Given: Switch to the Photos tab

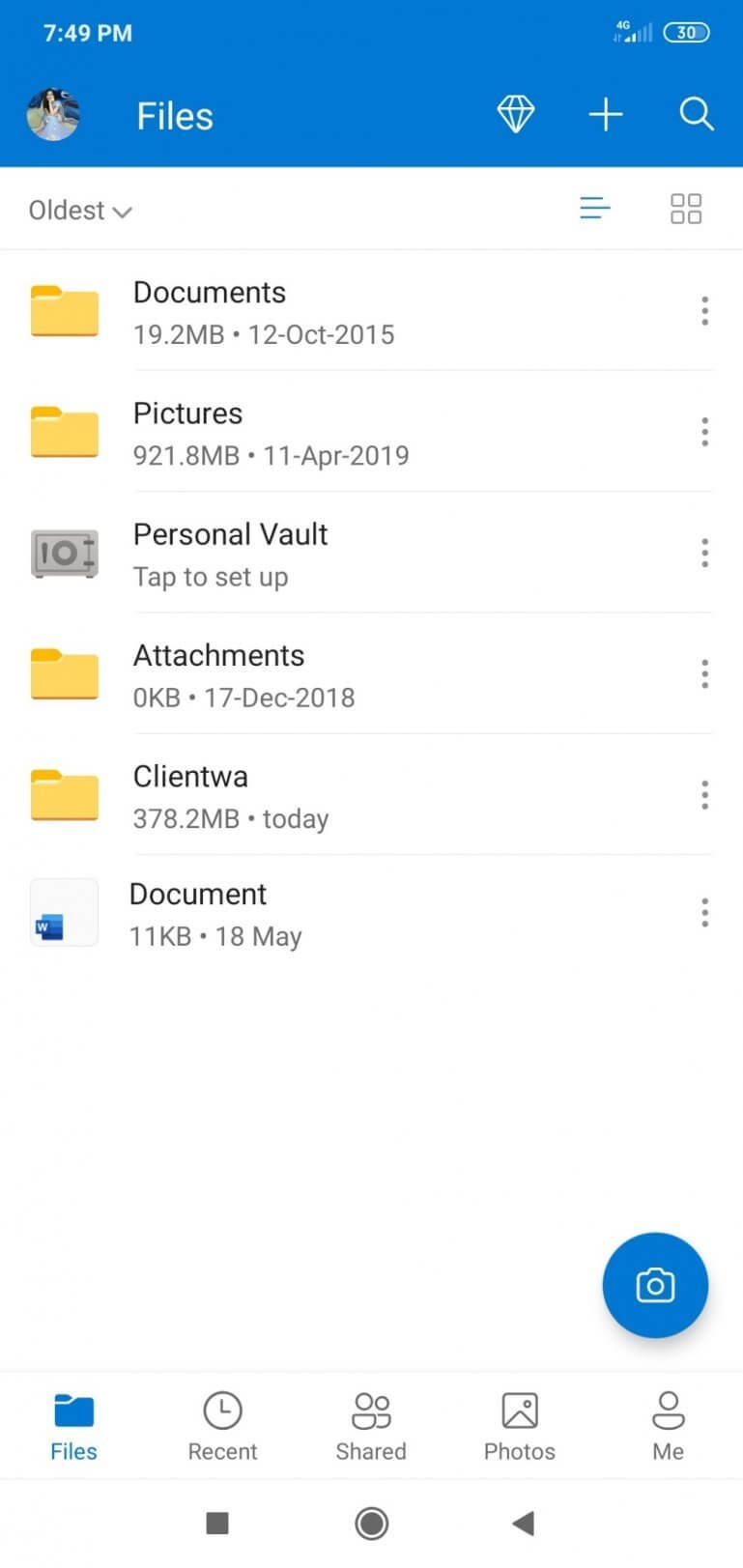Looking at the screenshot, I should (519, 1425).
